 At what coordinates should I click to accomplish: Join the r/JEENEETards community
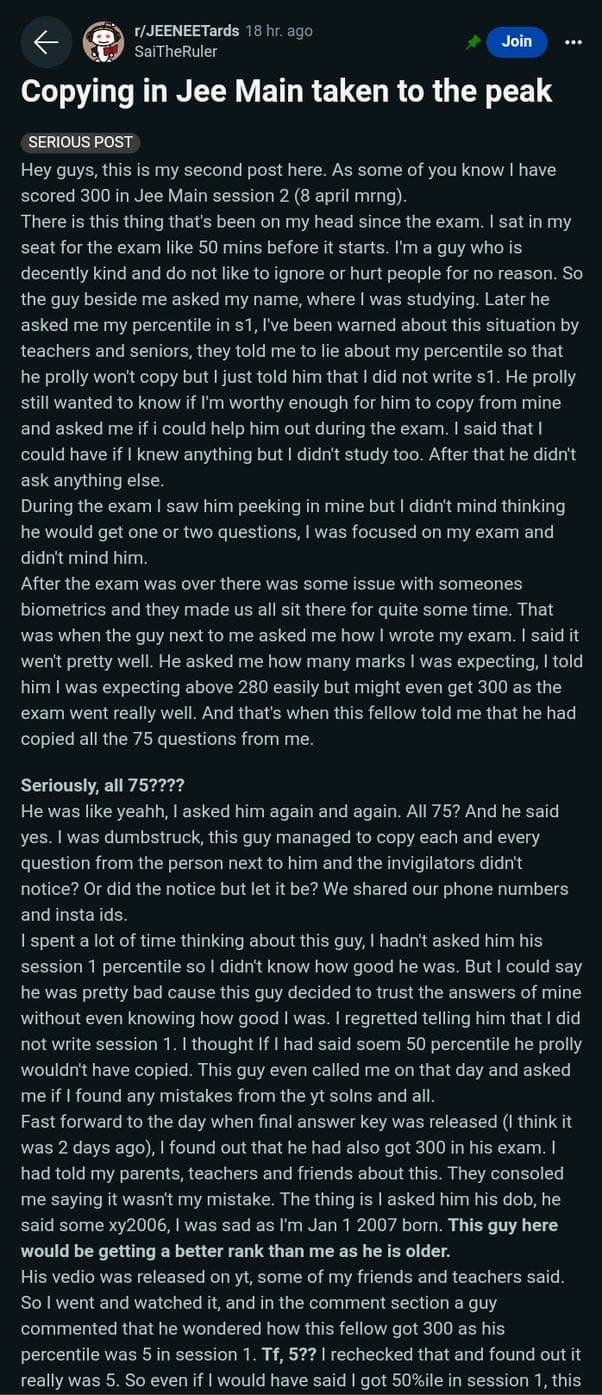coord(516,41)
